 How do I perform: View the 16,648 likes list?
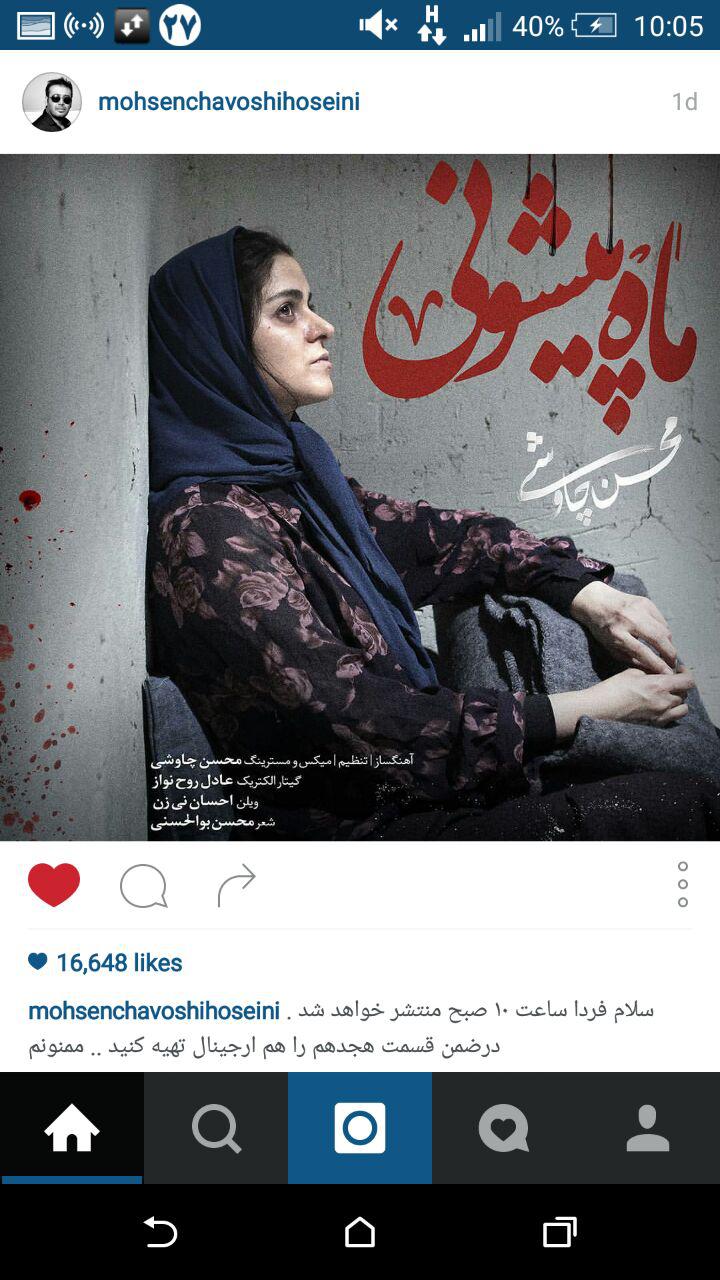(106, 963)
